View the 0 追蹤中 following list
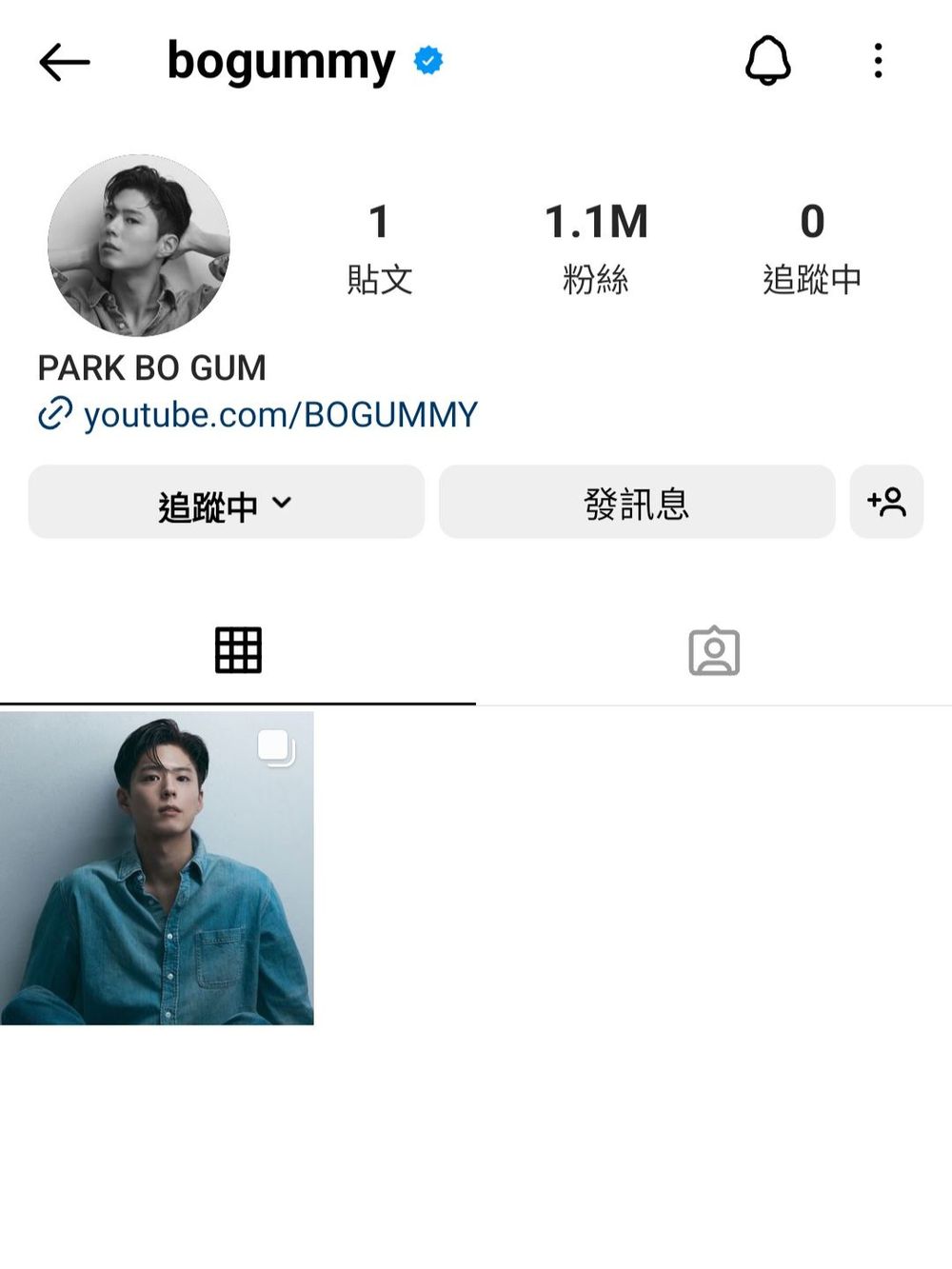This screenshot has width=952, height=1269. pos(811,248)
